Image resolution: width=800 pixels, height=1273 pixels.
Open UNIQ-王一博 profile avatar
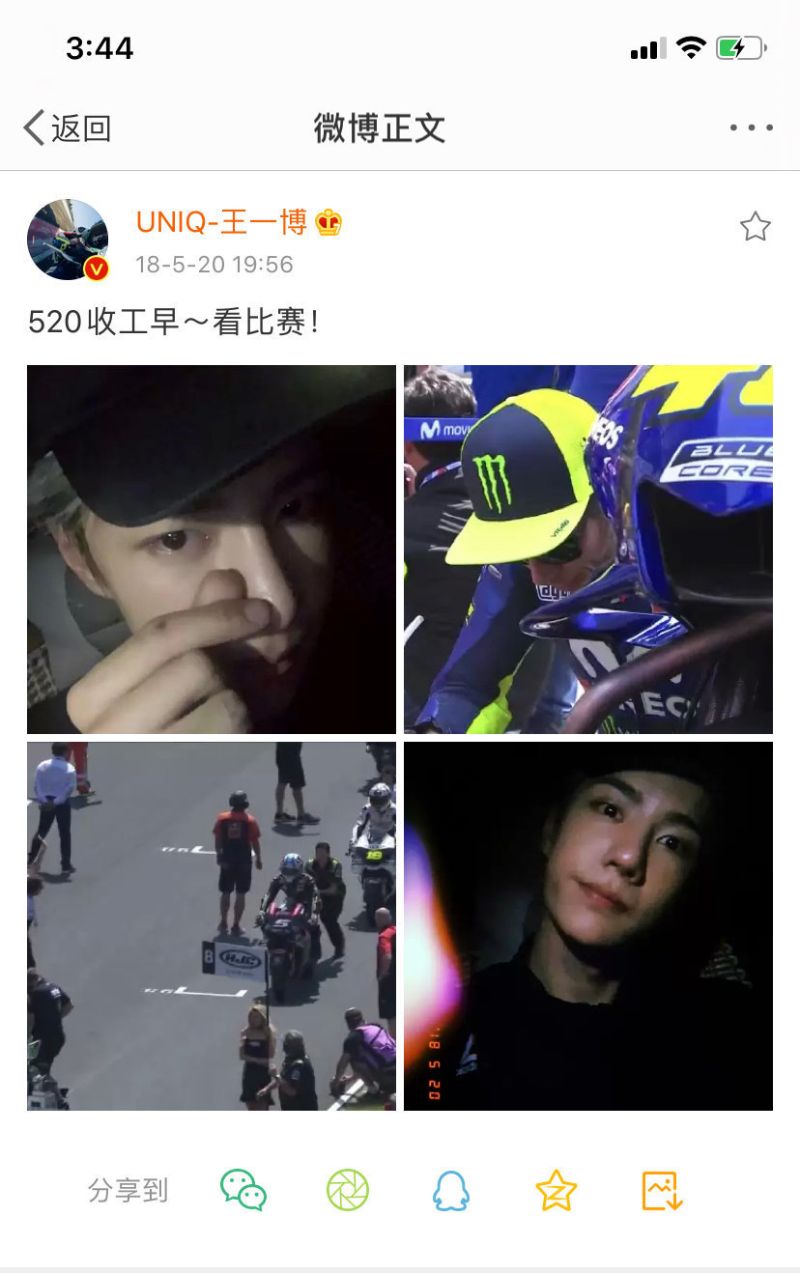pos(67,239)
